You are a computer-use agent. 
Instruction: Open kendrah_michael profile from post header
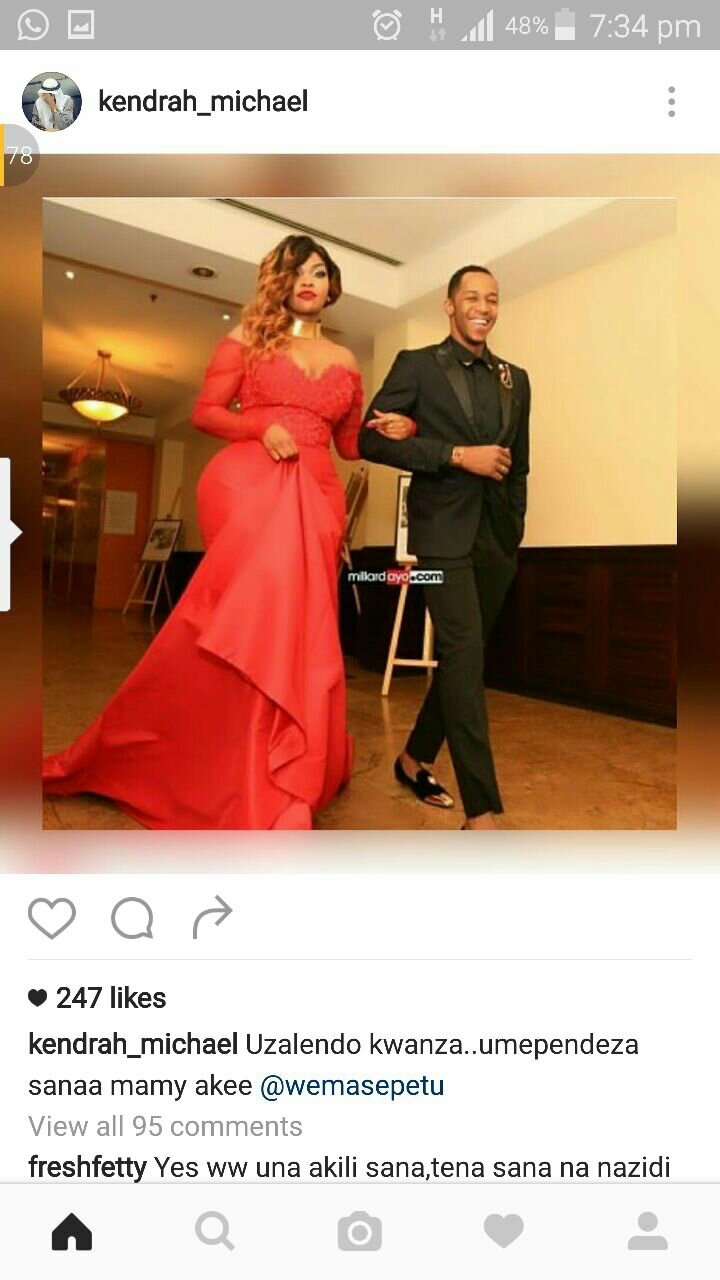[x=203, y=102]
